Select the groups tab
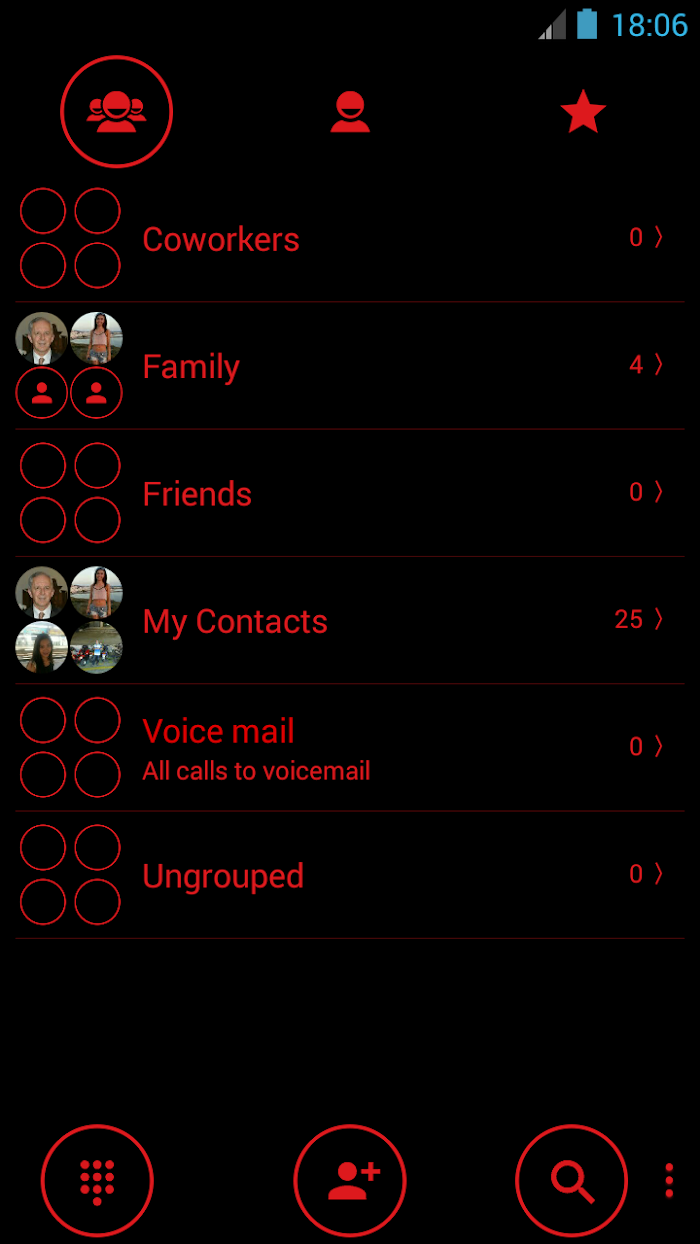This screenshot has width=700, height=1244. pos(116,112)
